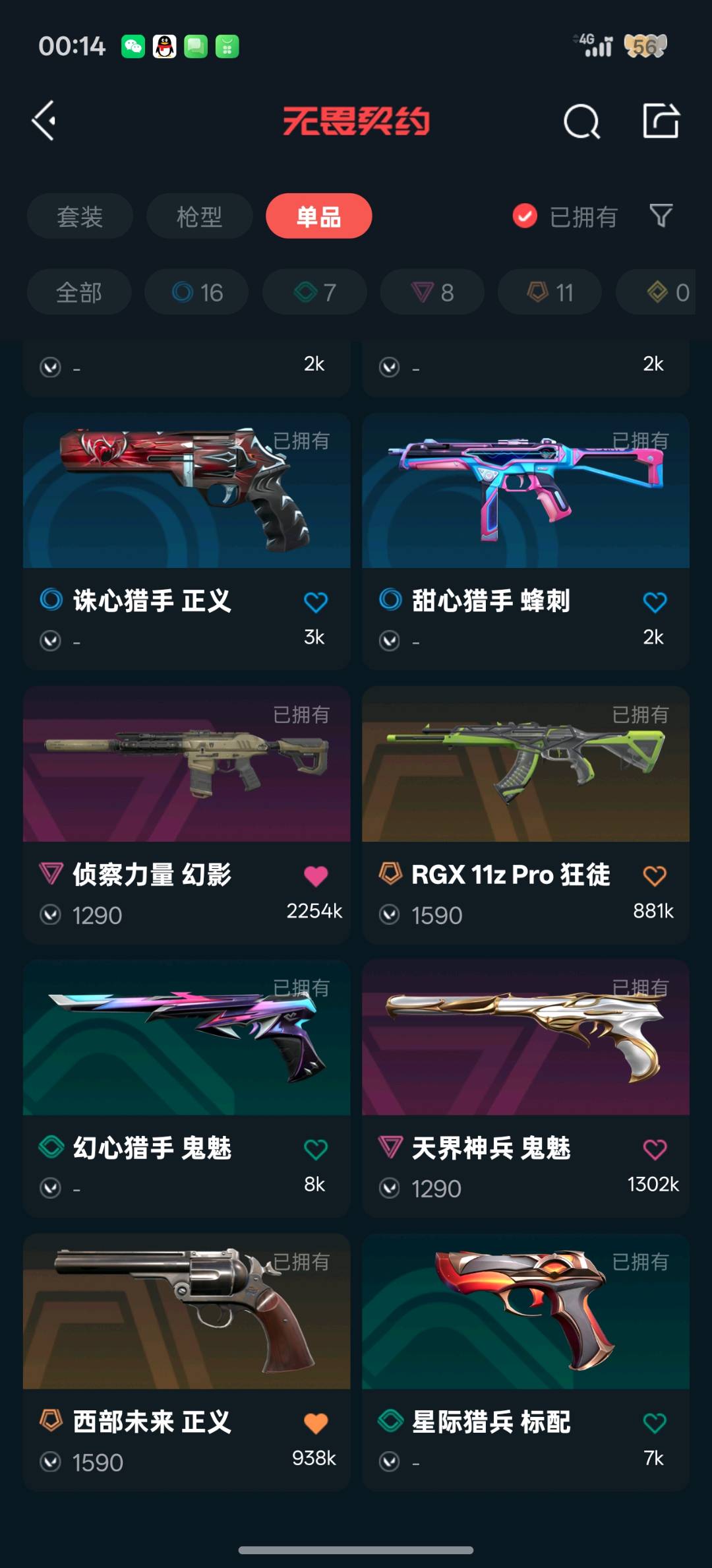Viewport: 712px width, 1568px height.
Task: Select the 全部 rarity chip
Action: coord(79,292)
